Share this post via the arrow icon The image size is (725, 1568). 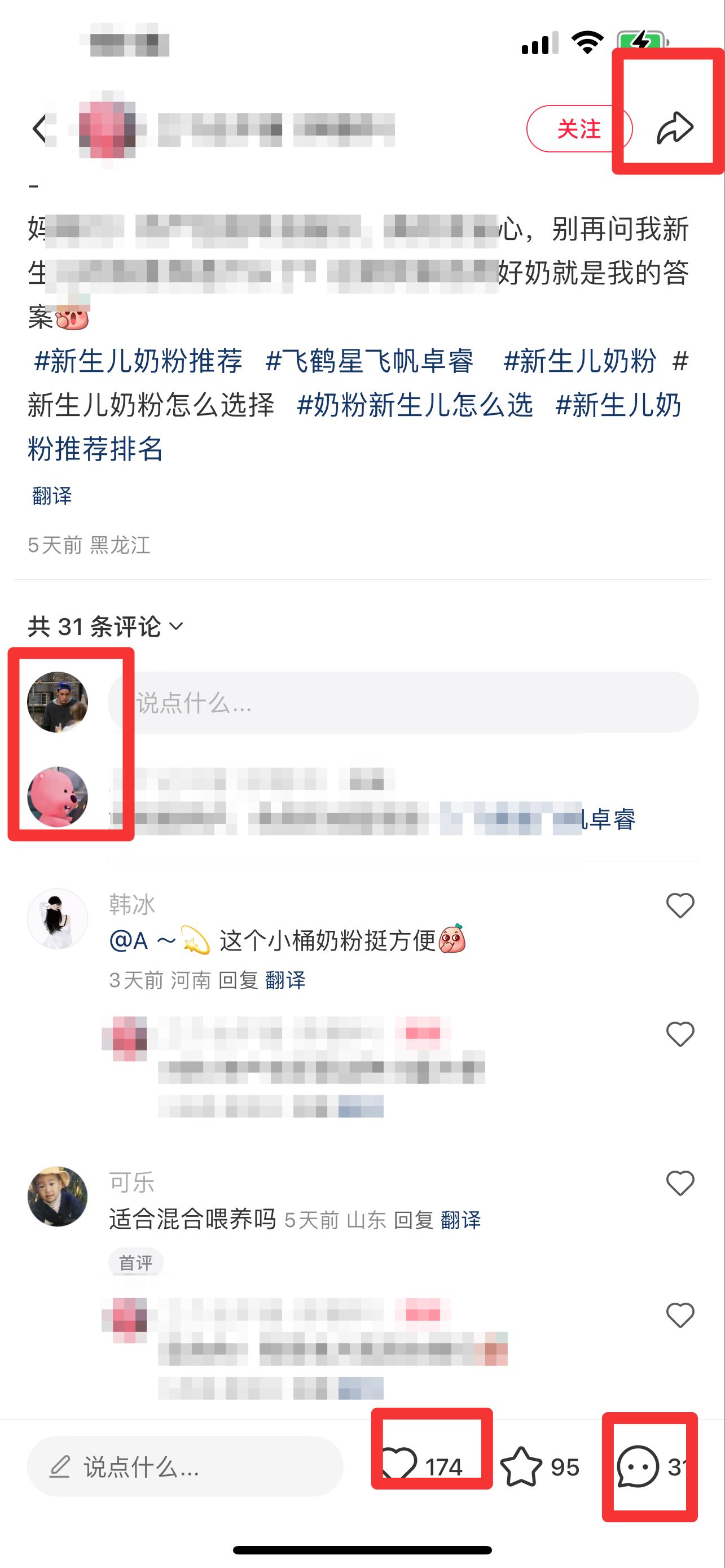[675, 128]
